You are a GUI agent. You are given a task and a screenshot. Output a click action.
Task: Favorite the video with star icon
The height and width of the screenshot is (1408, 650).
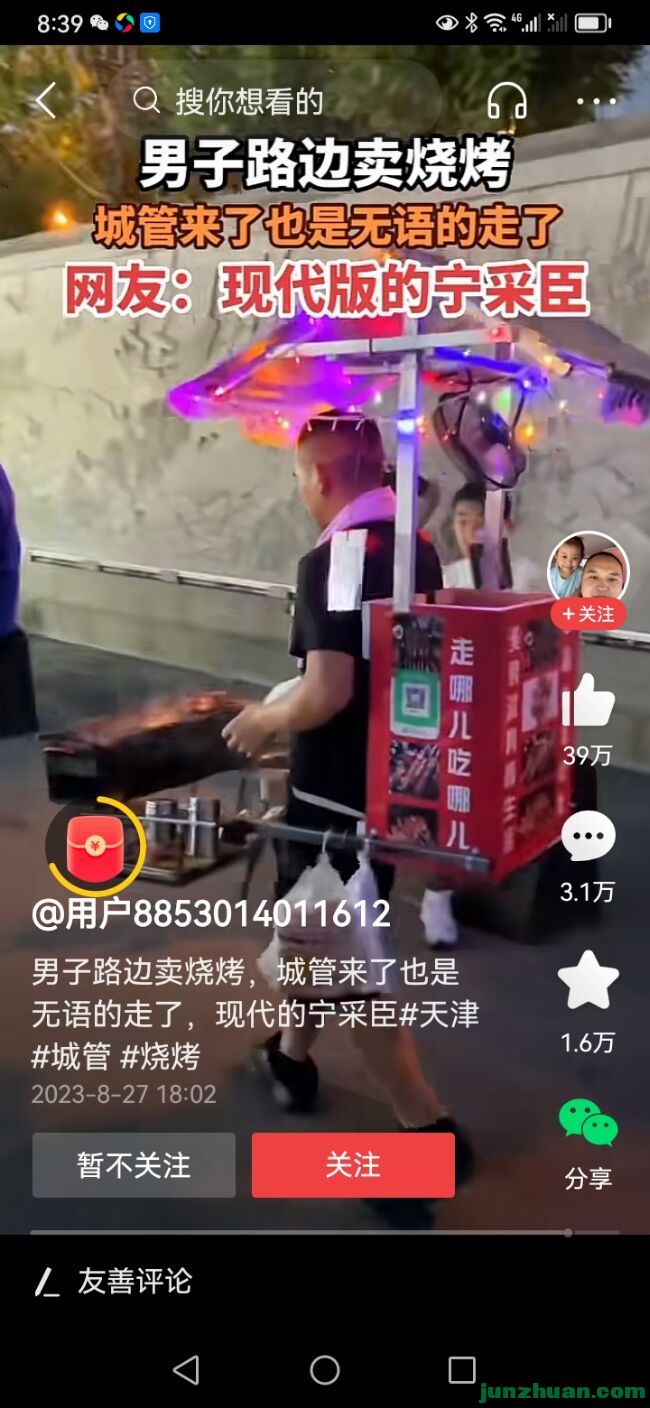pyautogui.click(x=588, y=981)
